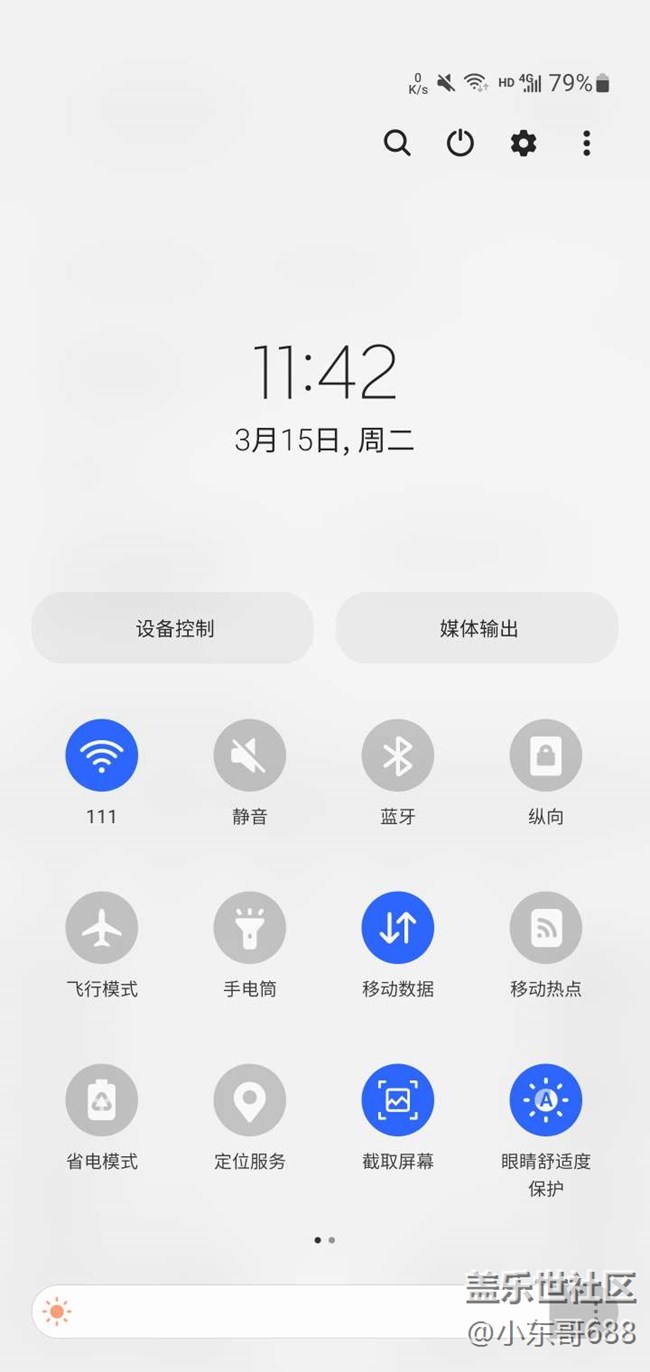Toggle 纵向 screen rotation lock
The width and height of the screenshot is (650, 1372).
(x=545, y=756)
